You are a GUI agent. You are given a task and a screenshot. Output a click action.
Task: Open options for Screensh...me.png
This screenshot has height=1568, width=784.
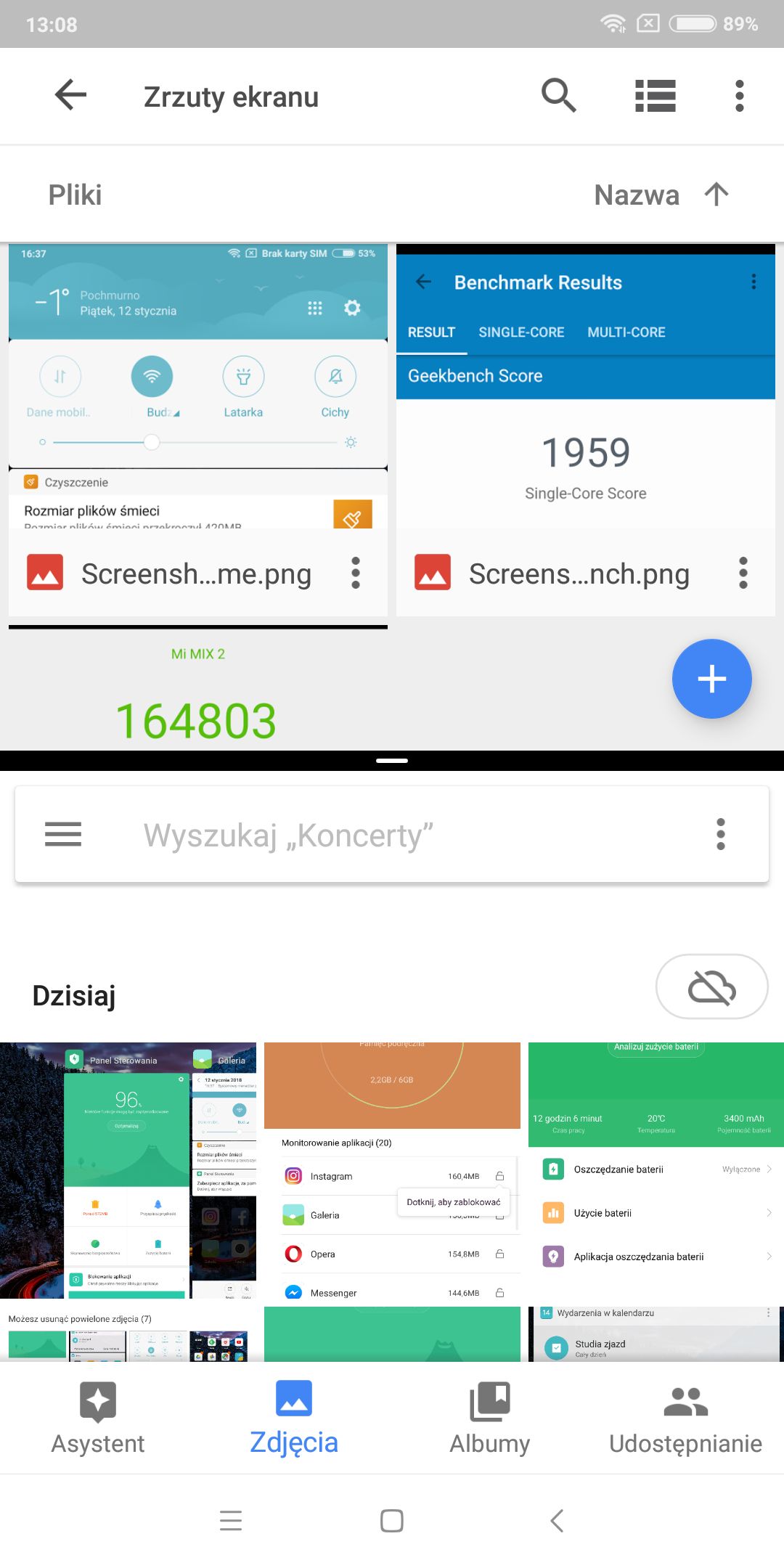[x=356, y=573]
